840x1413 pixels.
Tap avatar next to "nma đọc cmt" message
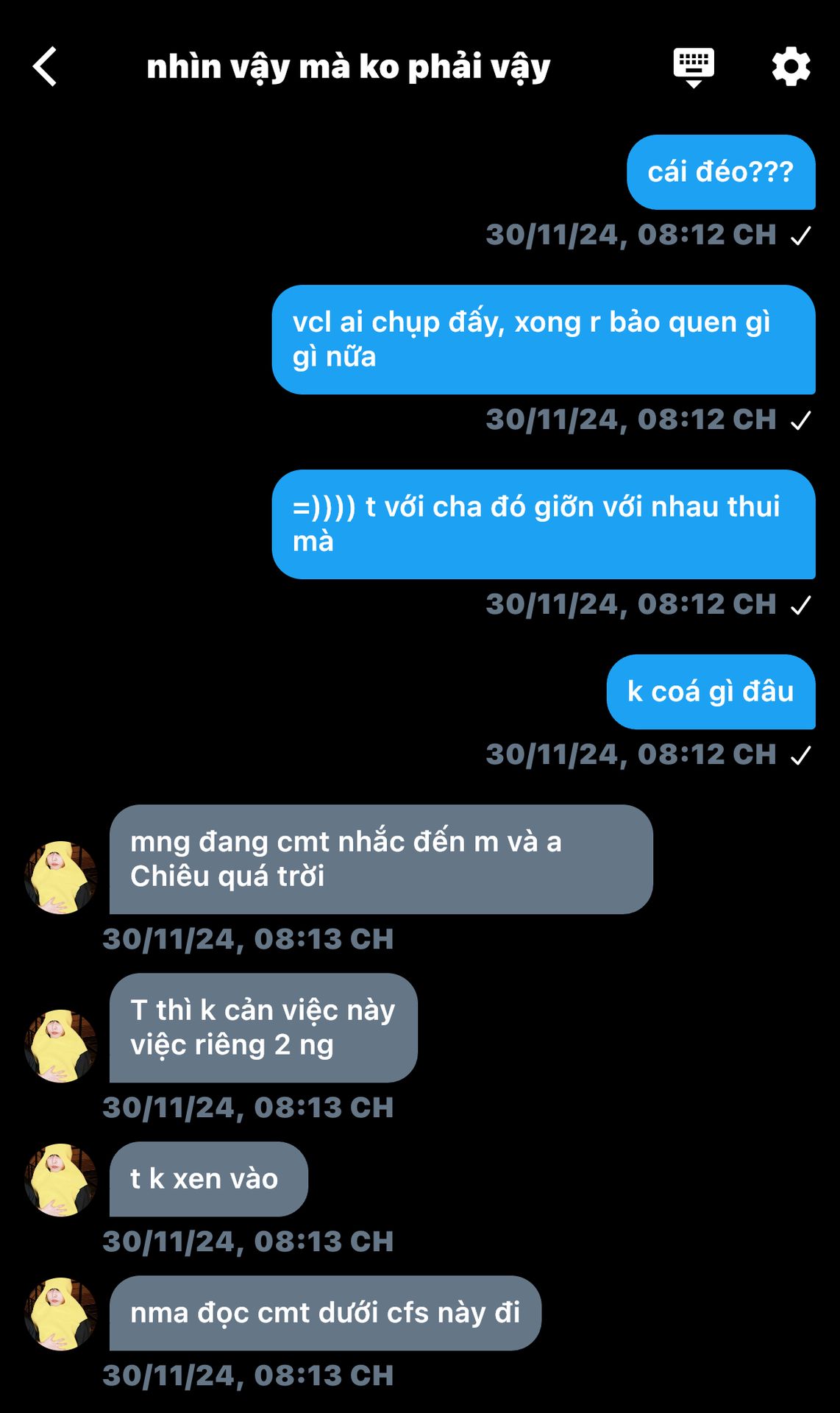[61, 1313]
